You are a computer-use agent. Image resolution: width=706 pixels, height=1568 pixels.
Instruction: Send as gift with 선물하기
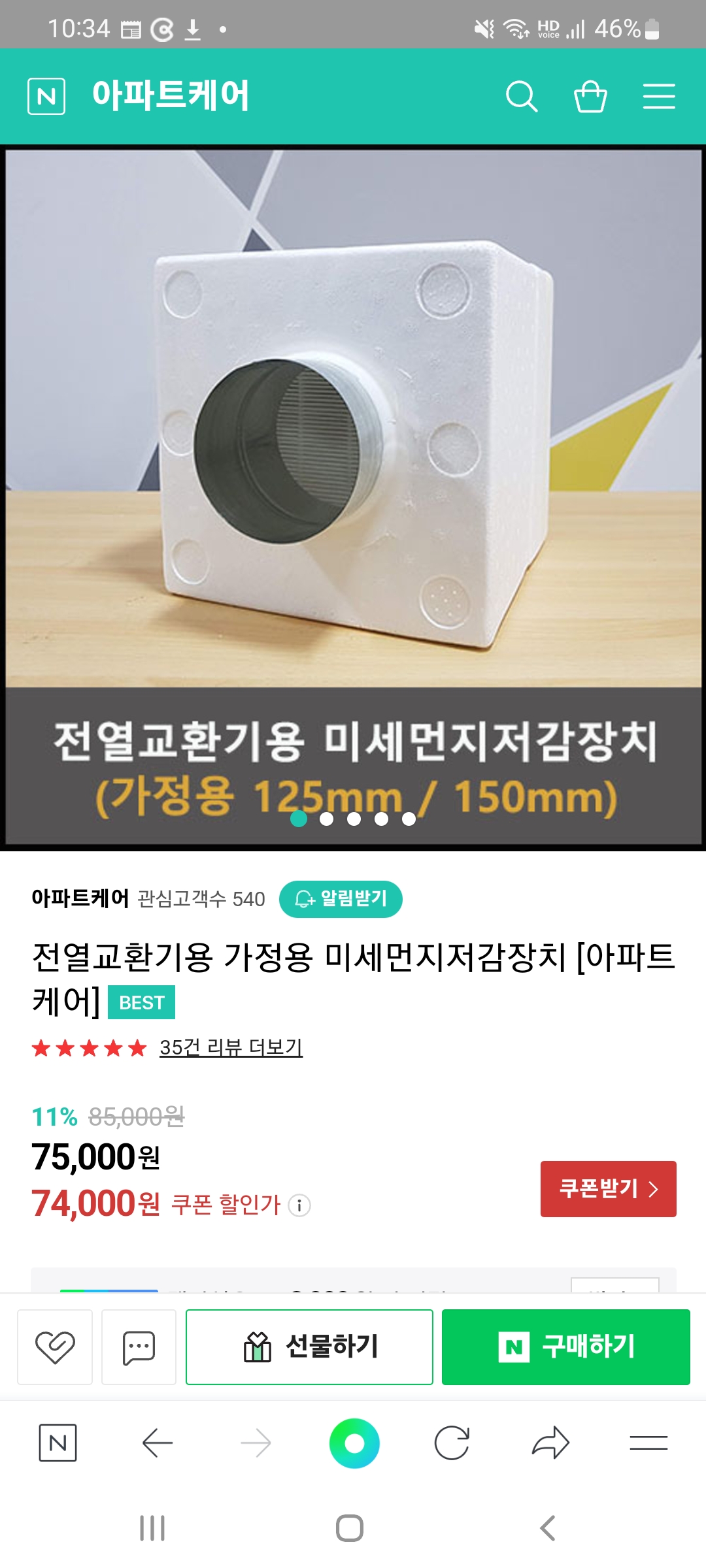point(309,1347)
